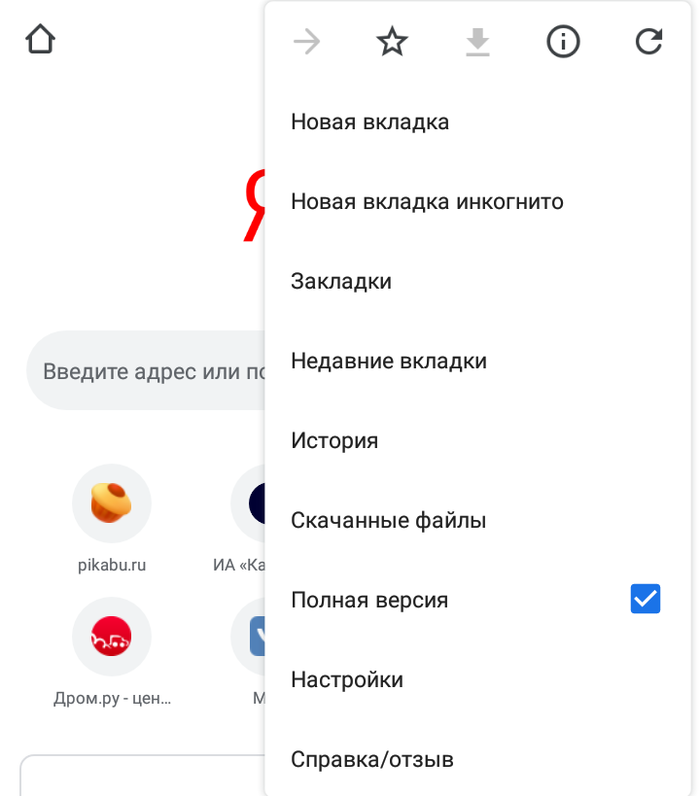Open Закладки
Screen dimensions: 700x796
pyautogui.click(x=341, y=282)
